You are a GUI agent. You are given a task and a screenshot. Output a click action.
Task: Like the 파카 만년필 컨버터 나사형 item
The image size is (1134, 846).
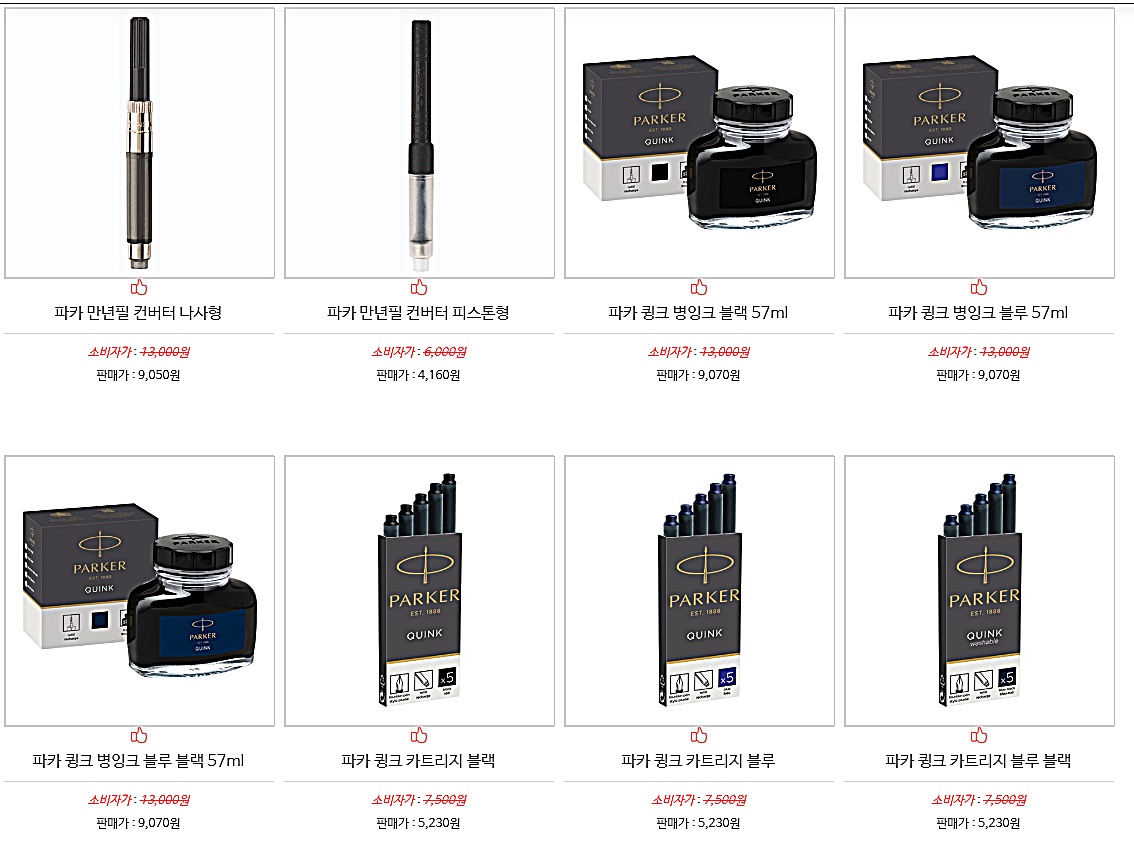[x=139, y=288]
